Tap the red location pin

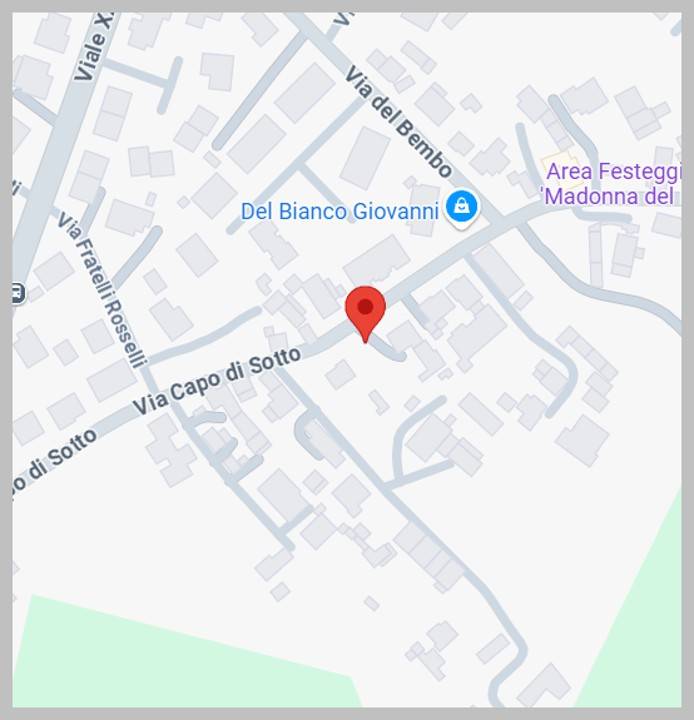365,309
